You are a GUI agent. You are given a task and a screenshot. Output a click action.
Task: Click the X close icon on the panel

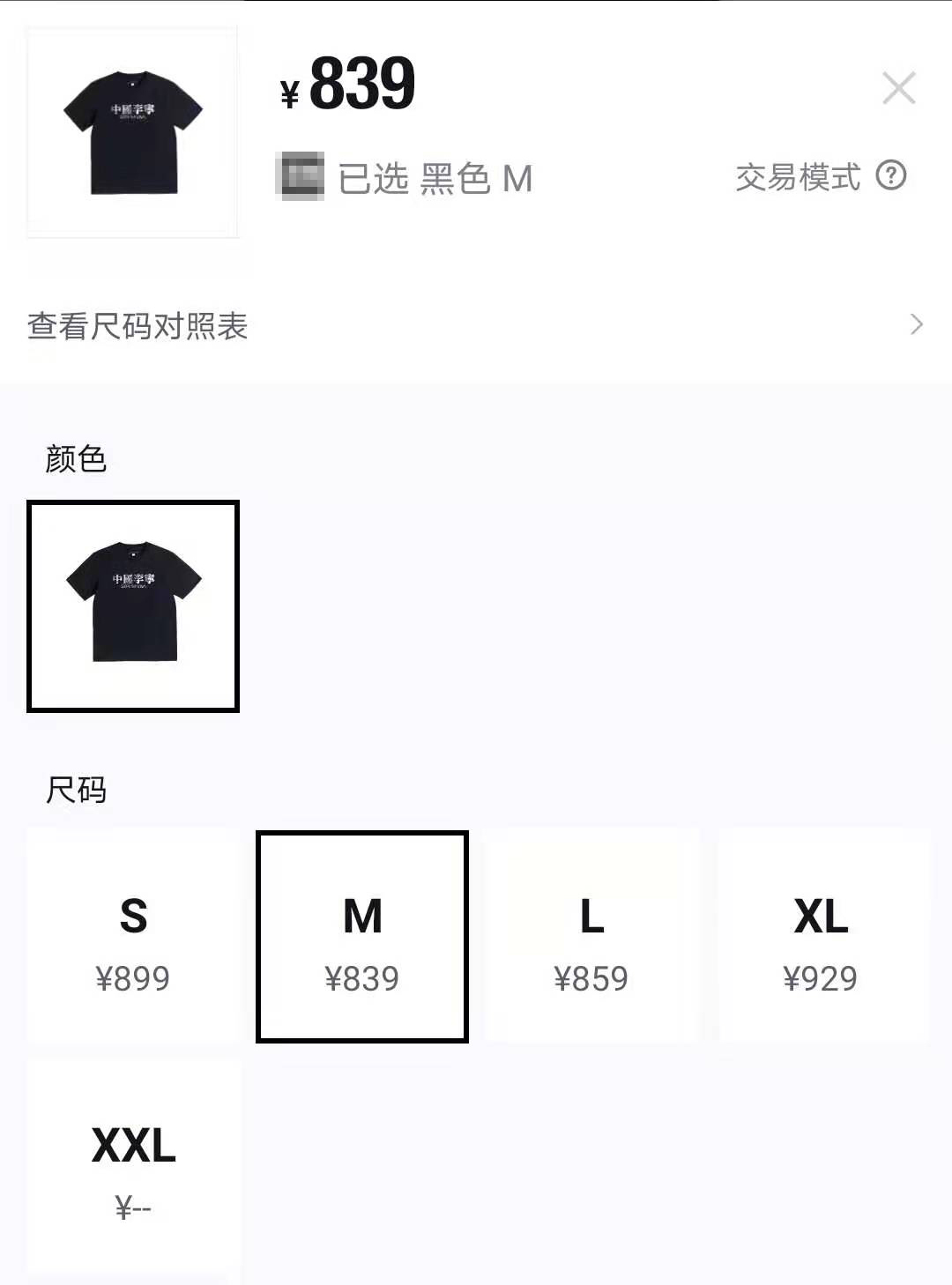(x=898, y=87)
